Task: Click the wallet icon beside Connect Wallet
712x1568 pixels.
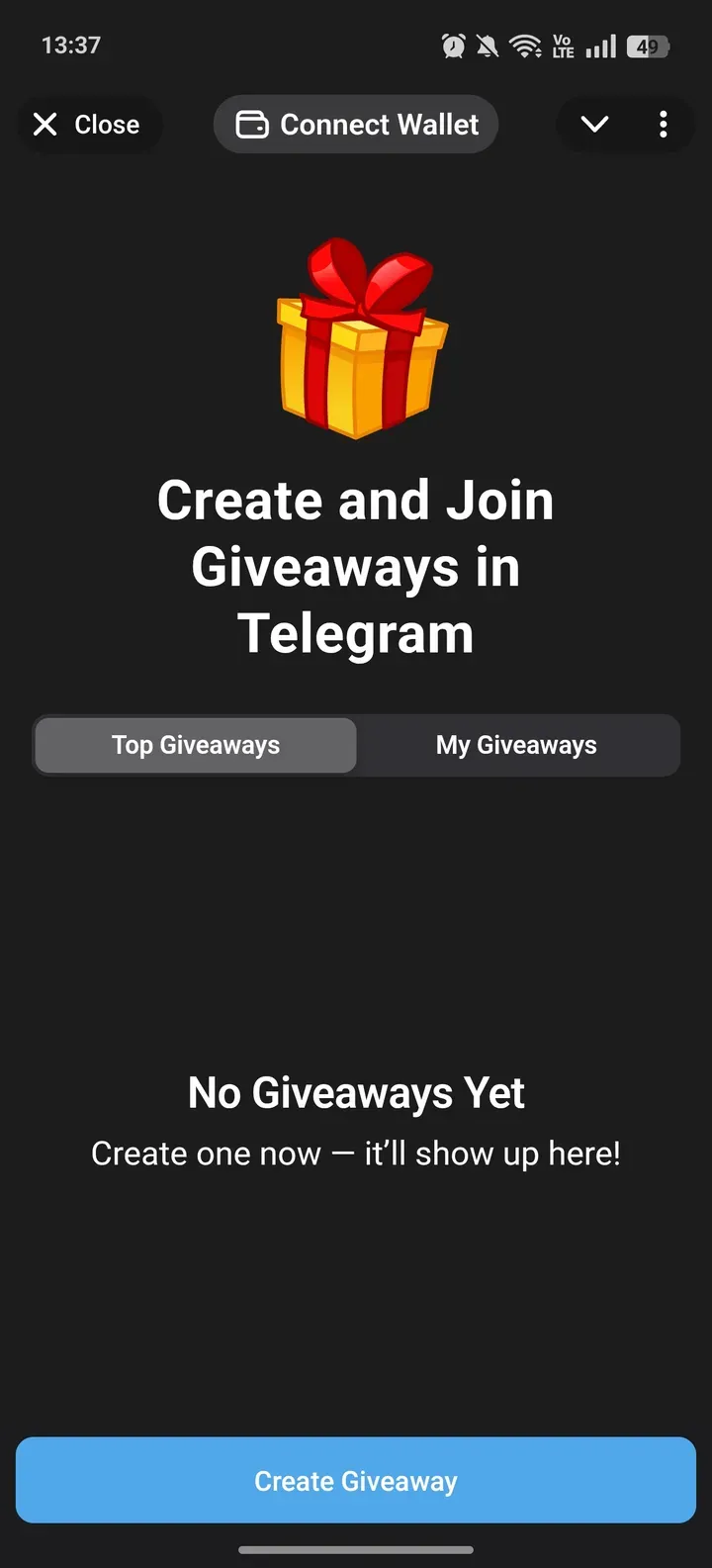Action: pos(253,125)
